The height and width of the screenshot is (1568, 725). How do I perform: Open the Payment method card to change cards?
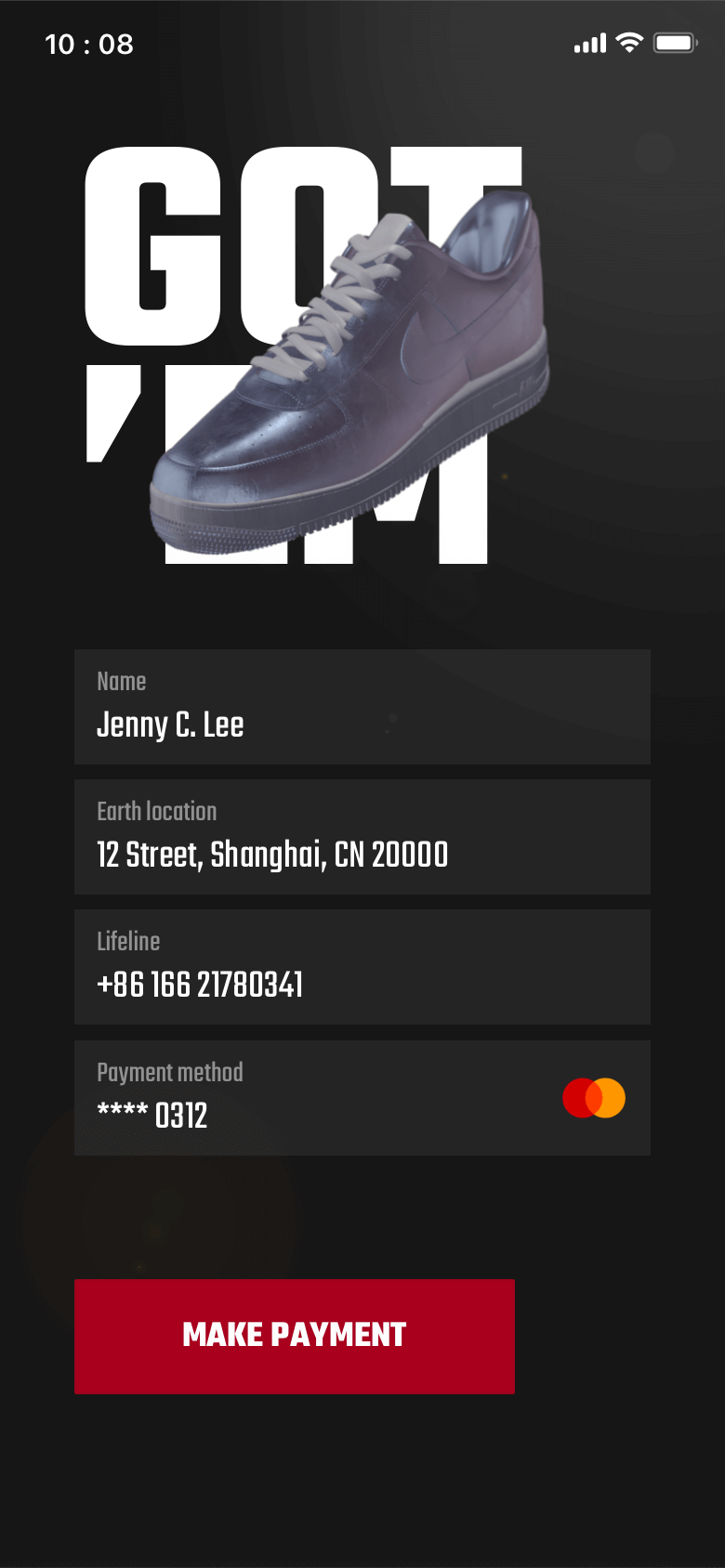[x=362, y=1097]
